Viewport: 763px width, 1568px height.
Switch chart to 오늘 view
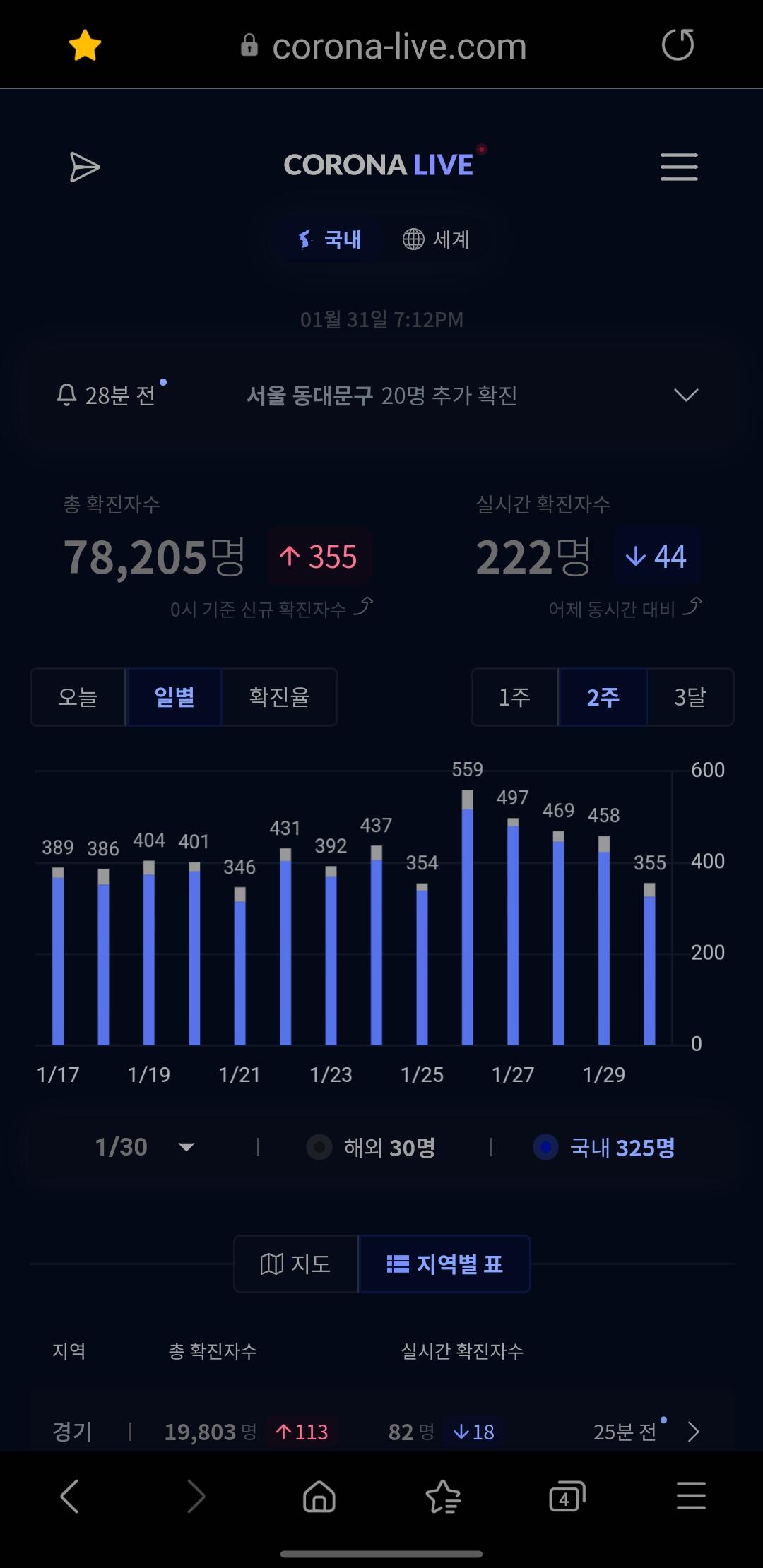point(78,697)
